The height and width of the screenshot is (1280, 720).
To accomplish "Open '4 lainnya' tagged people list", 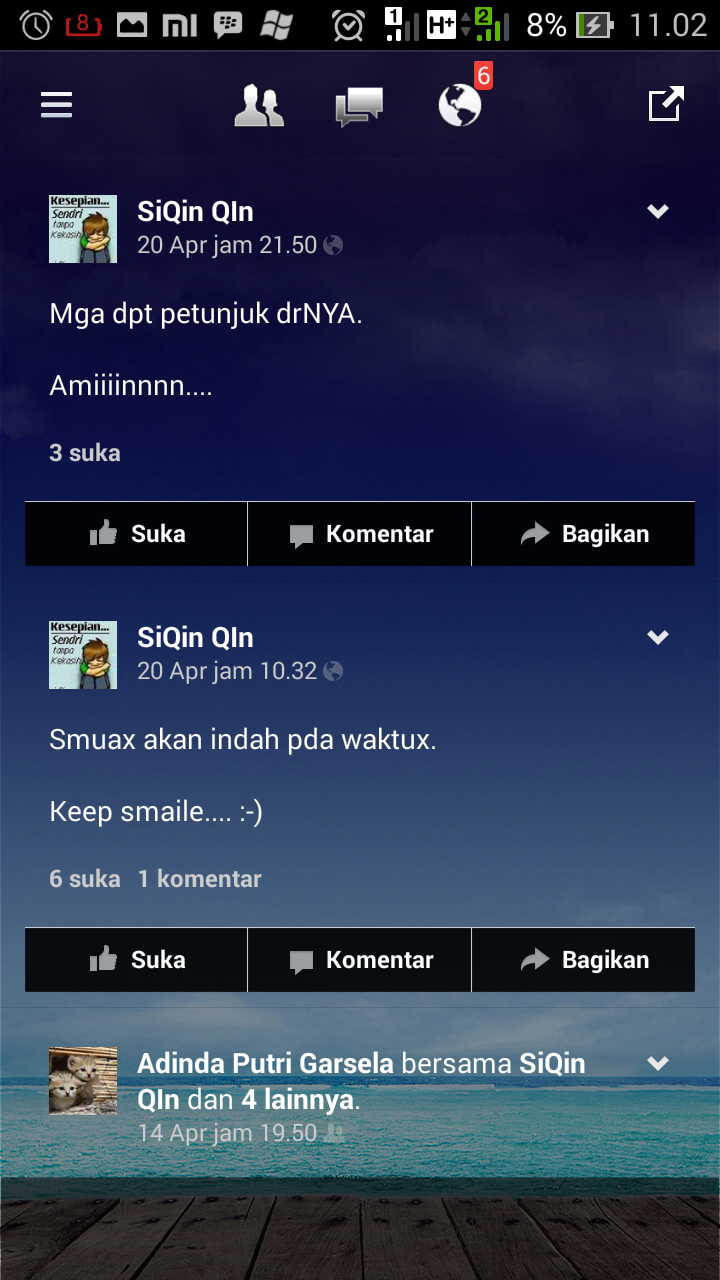I will (x=298, y=1100).
